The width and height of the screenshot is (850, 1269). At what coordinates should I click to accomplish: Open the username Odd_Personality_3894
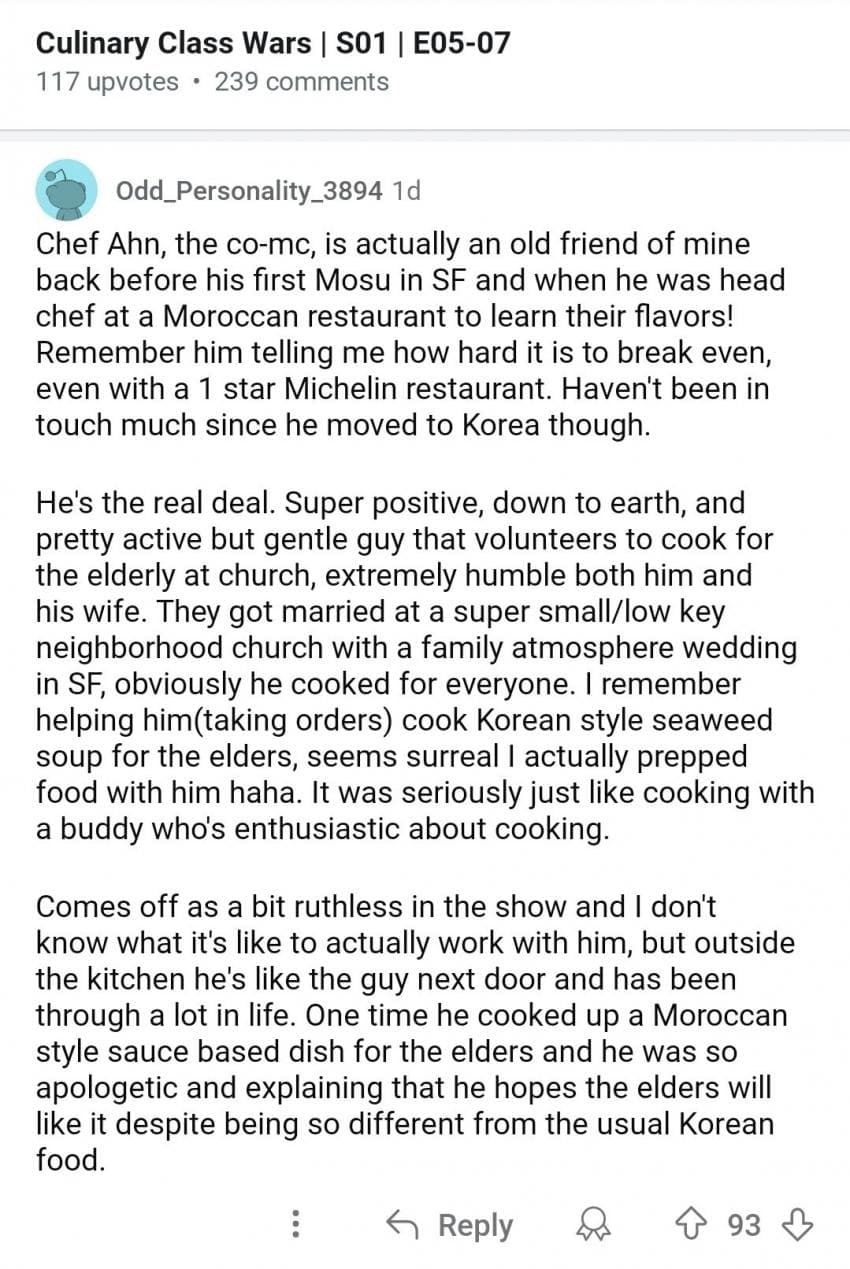(x=249, y=190)
